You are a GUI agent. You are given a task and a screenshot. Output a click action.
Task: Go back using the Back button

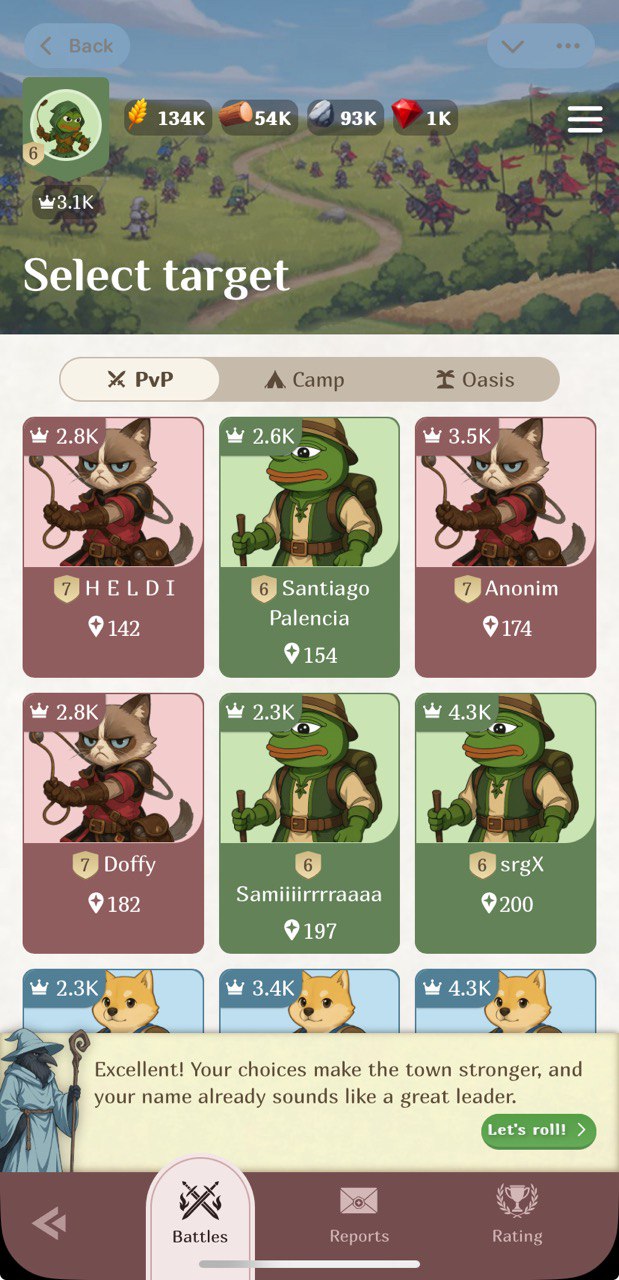coord(77,46)
